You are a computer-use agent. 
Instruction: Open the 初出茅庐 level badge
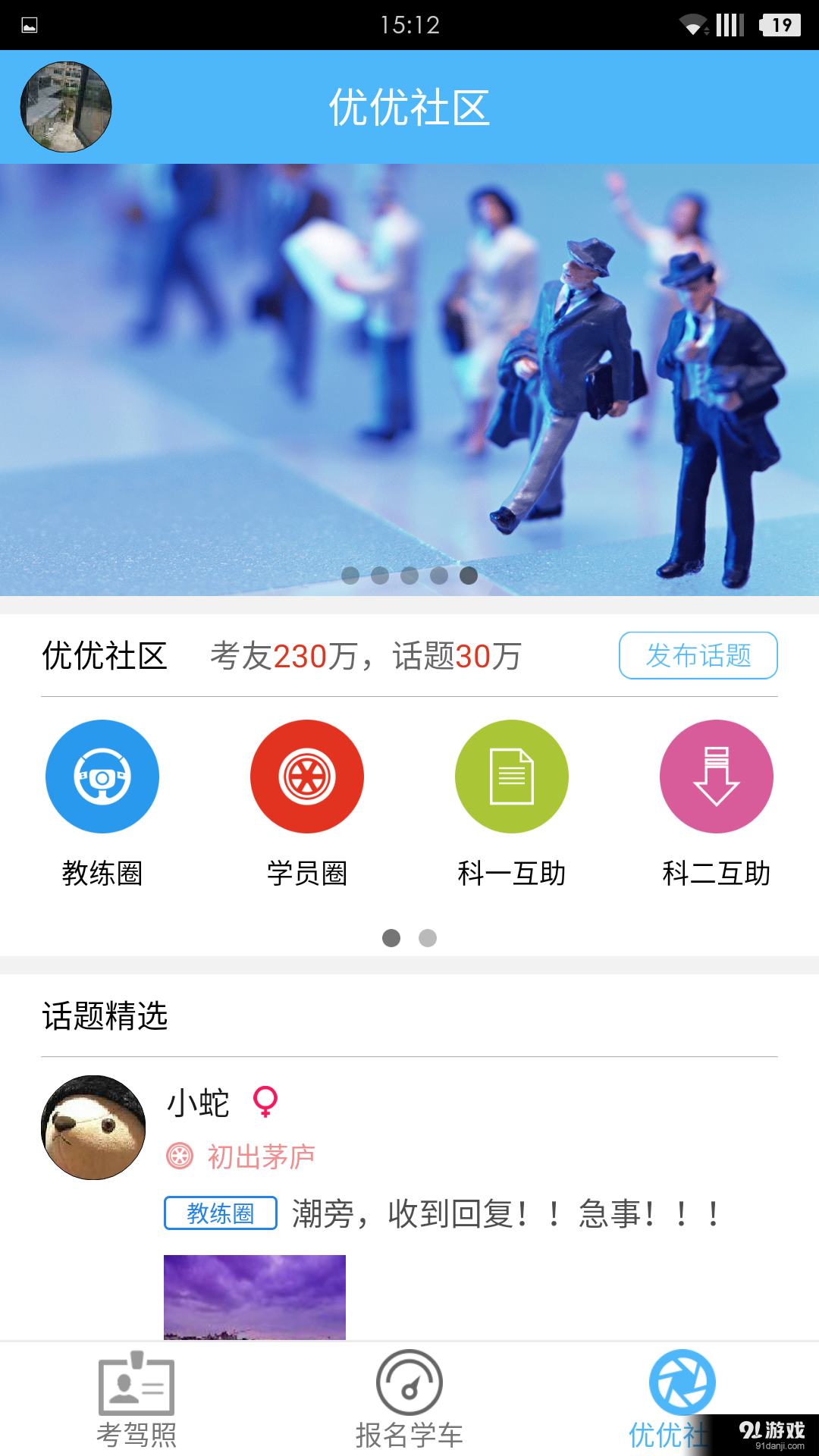pos(241,1156)
